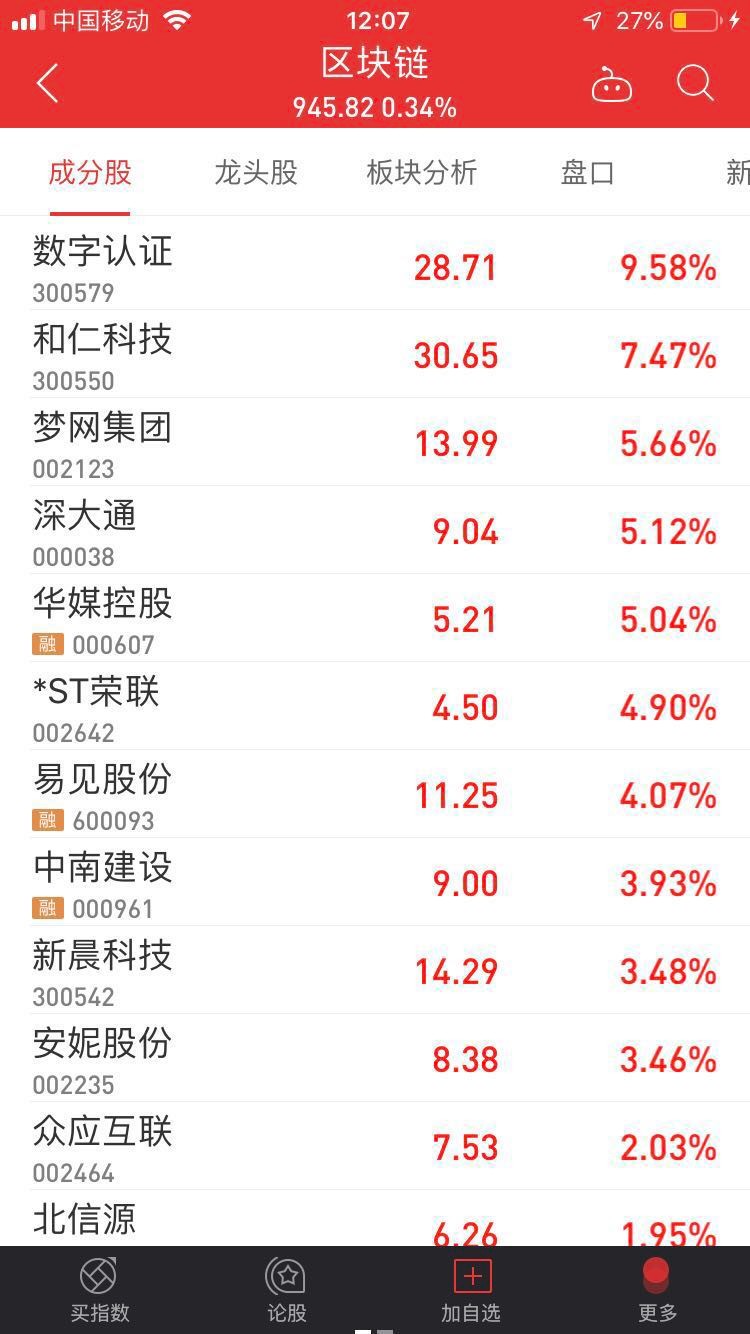Tap 买指数 in the bottom bar
Viewport: 750px width, 1334px height.
[x=99, y=1290]
